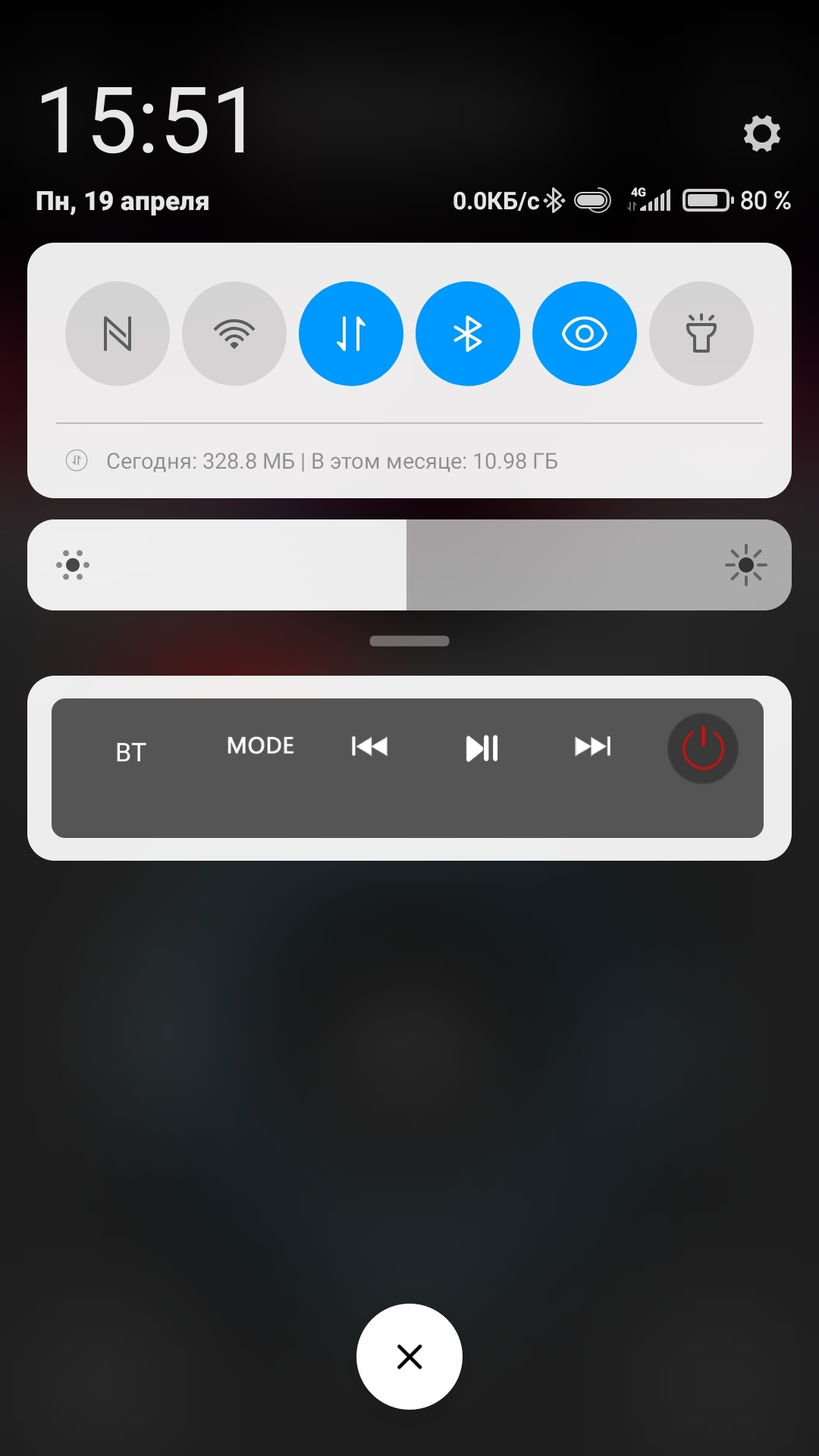Skip to the next track
The width and height of the screenshot is (819, 1456).
click(x=592, y=747)
